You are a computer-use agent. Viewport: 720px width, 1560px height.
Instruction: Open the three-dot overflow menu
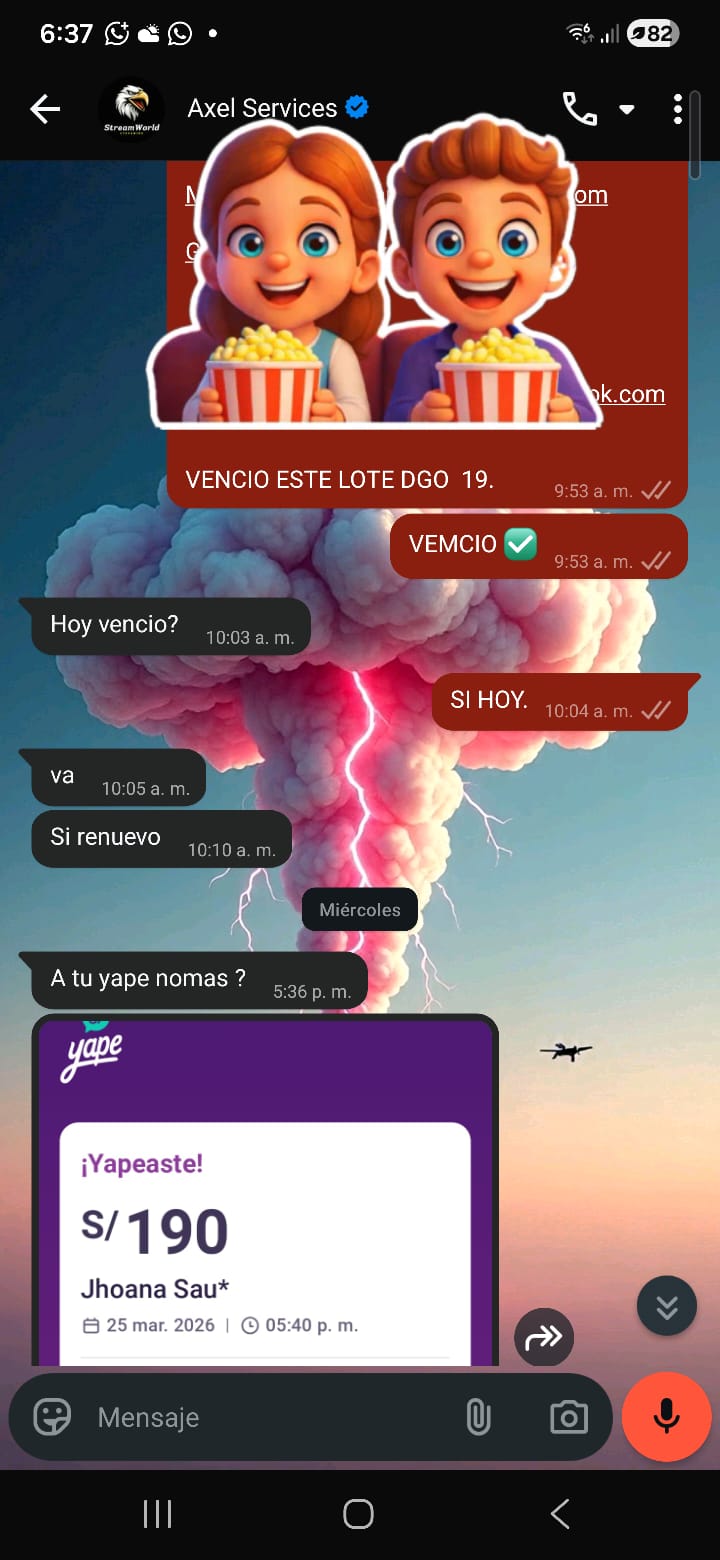point(678,109)
